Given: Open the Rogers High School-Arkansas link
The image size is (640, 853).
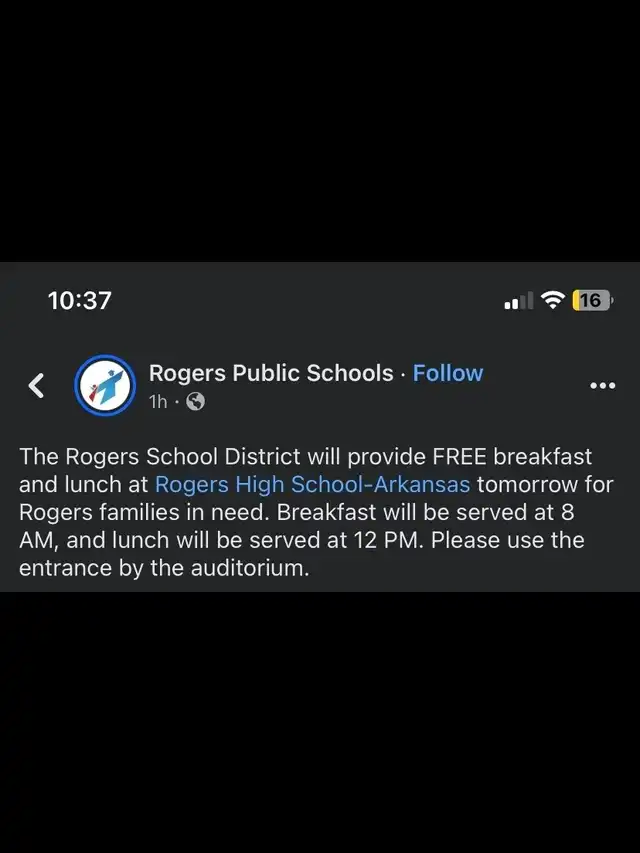Looking at the screenshot, I should [312, 485].
